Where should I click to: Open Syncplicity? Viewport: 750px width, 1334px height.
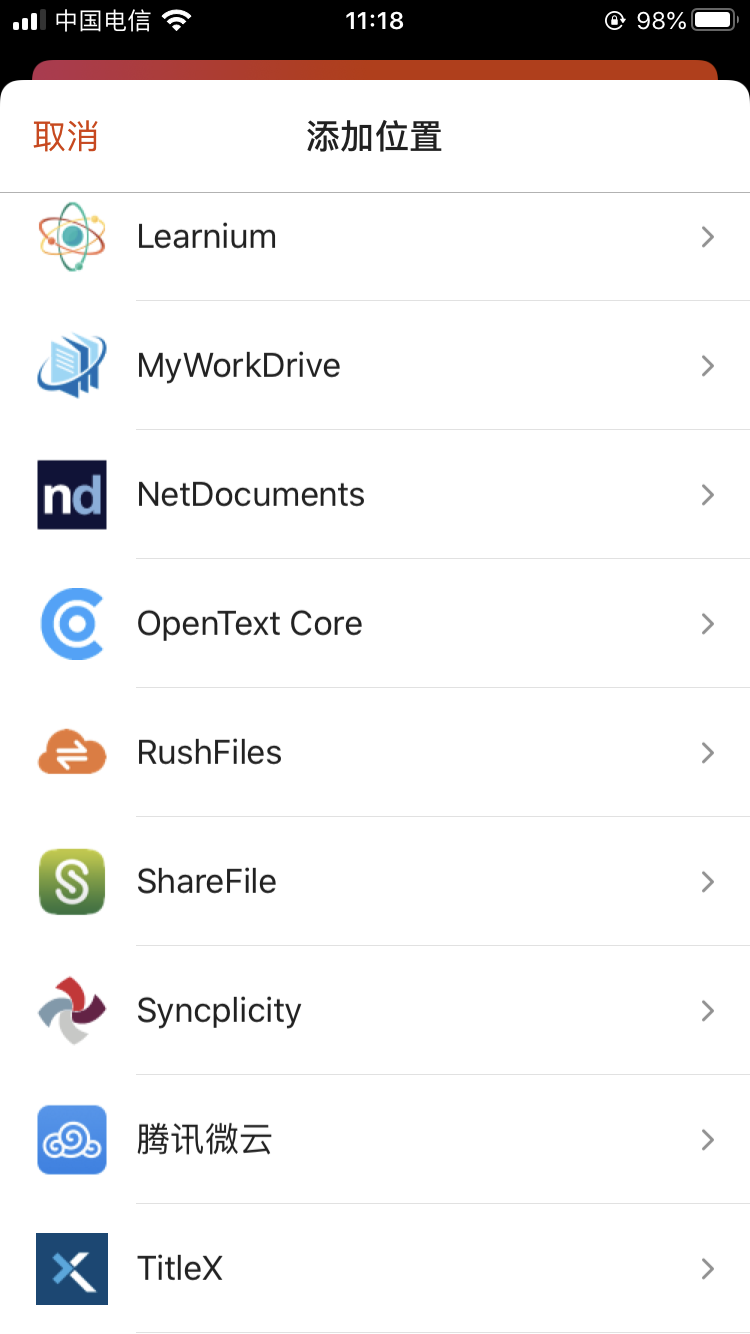point(375,1011)
